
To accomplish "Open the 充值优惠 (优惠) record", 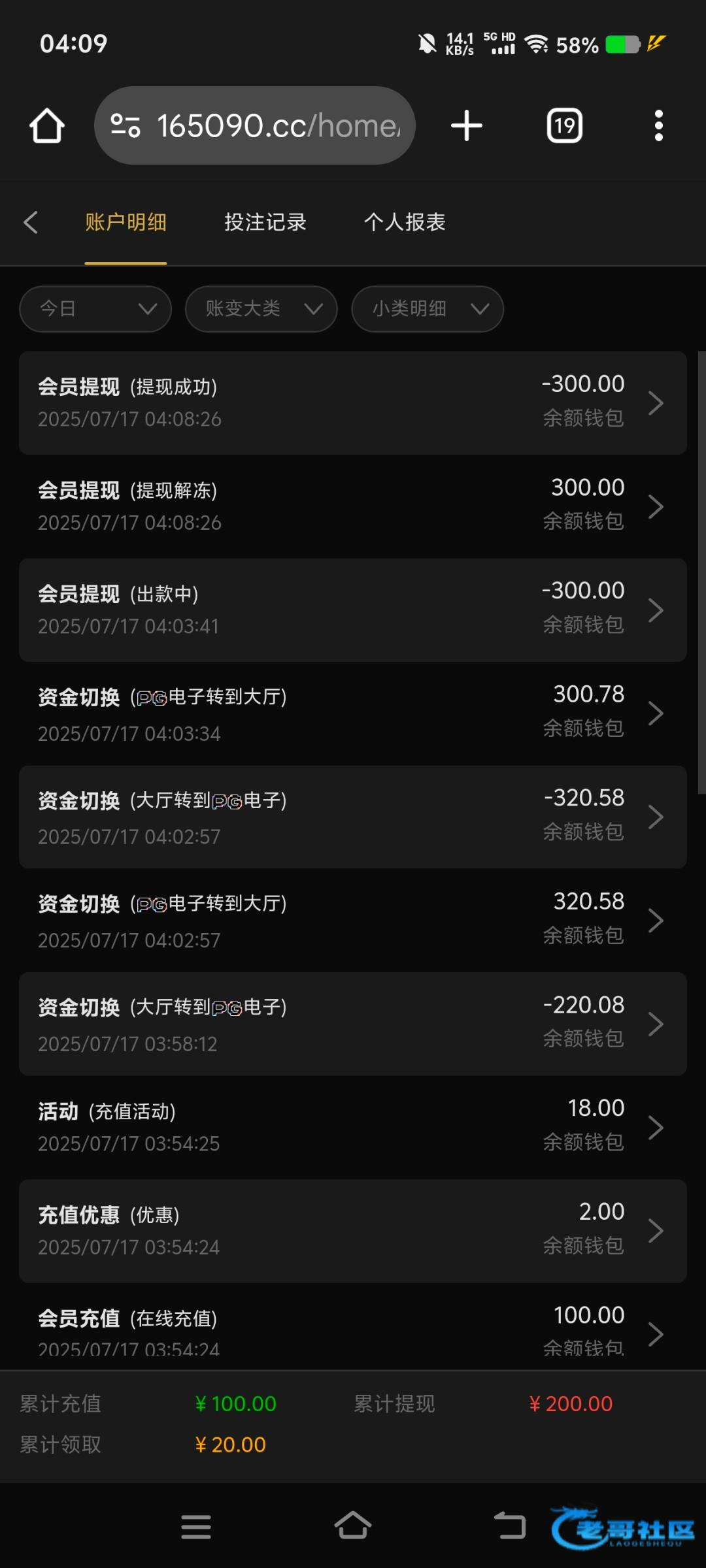I will (x=353, y=1231).
